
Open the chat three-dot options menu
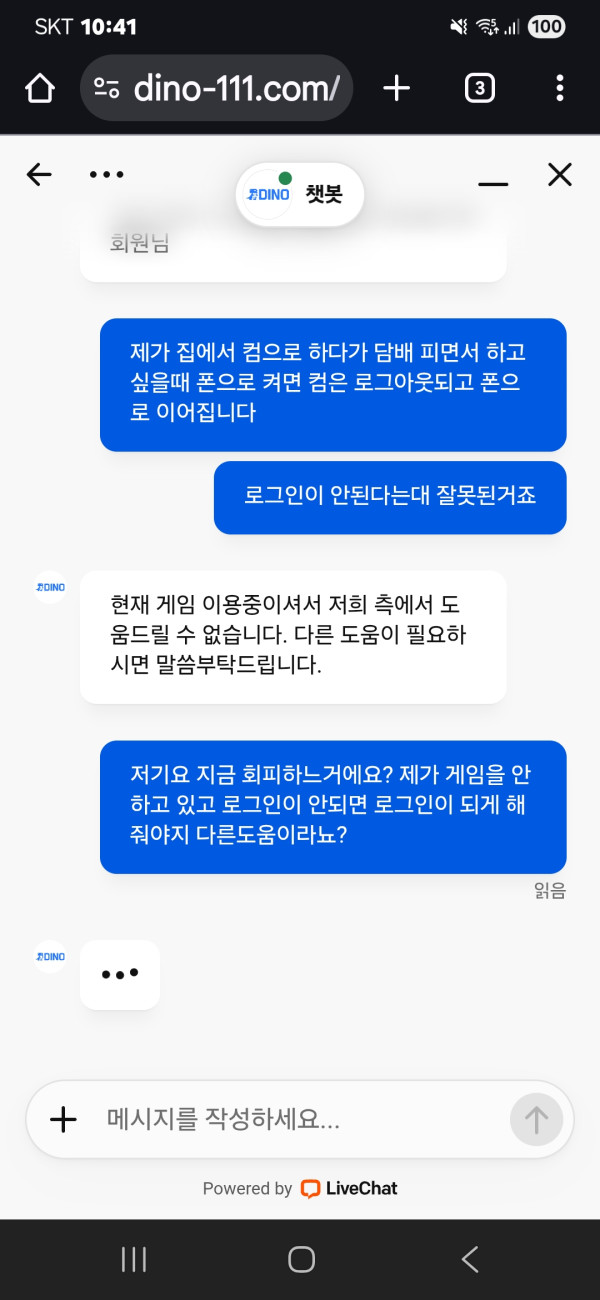tap(106, 175)
